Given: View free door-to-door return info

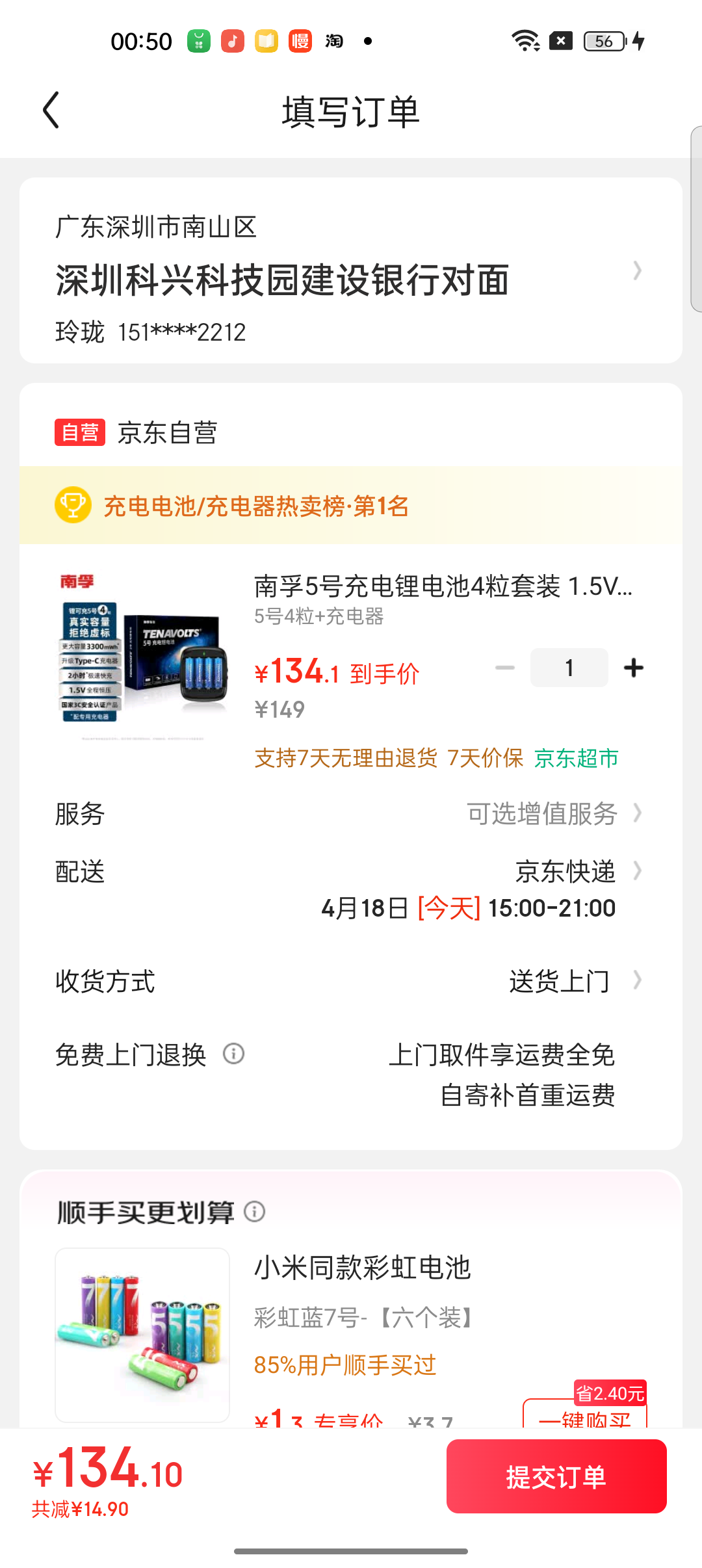Looking at the screenshot, I should coord(233,1054).
